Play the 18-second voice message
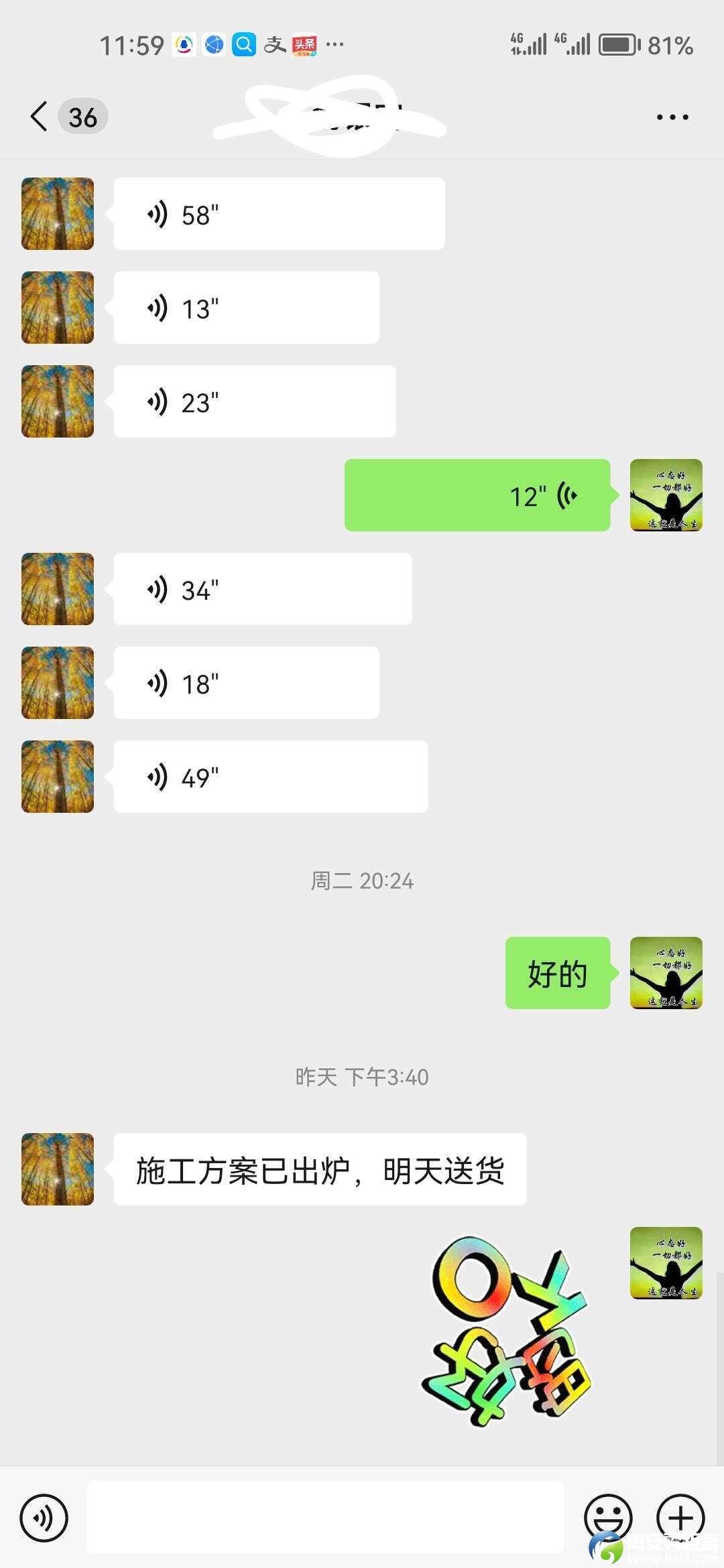Viewport: 724px width, 1568px height. pyautogui.click(x=246, y=683)
